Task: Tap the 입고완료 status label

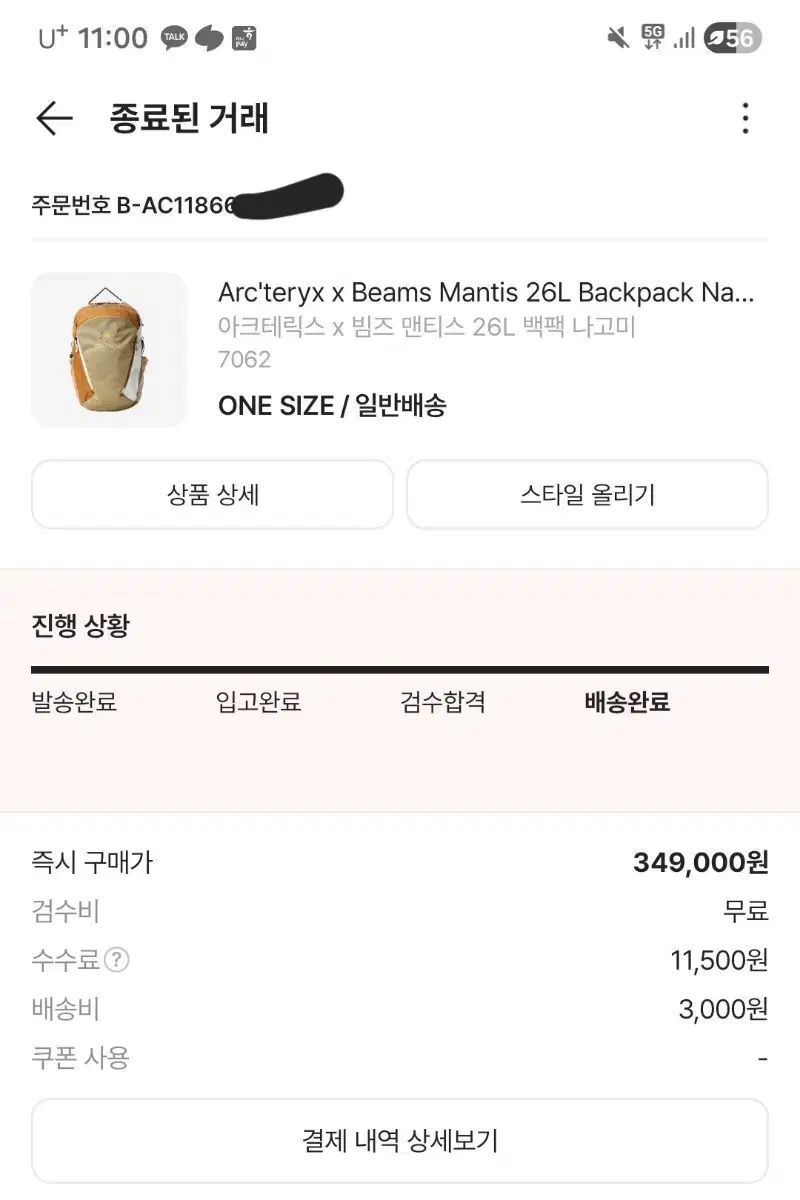Action: (257, 703)
